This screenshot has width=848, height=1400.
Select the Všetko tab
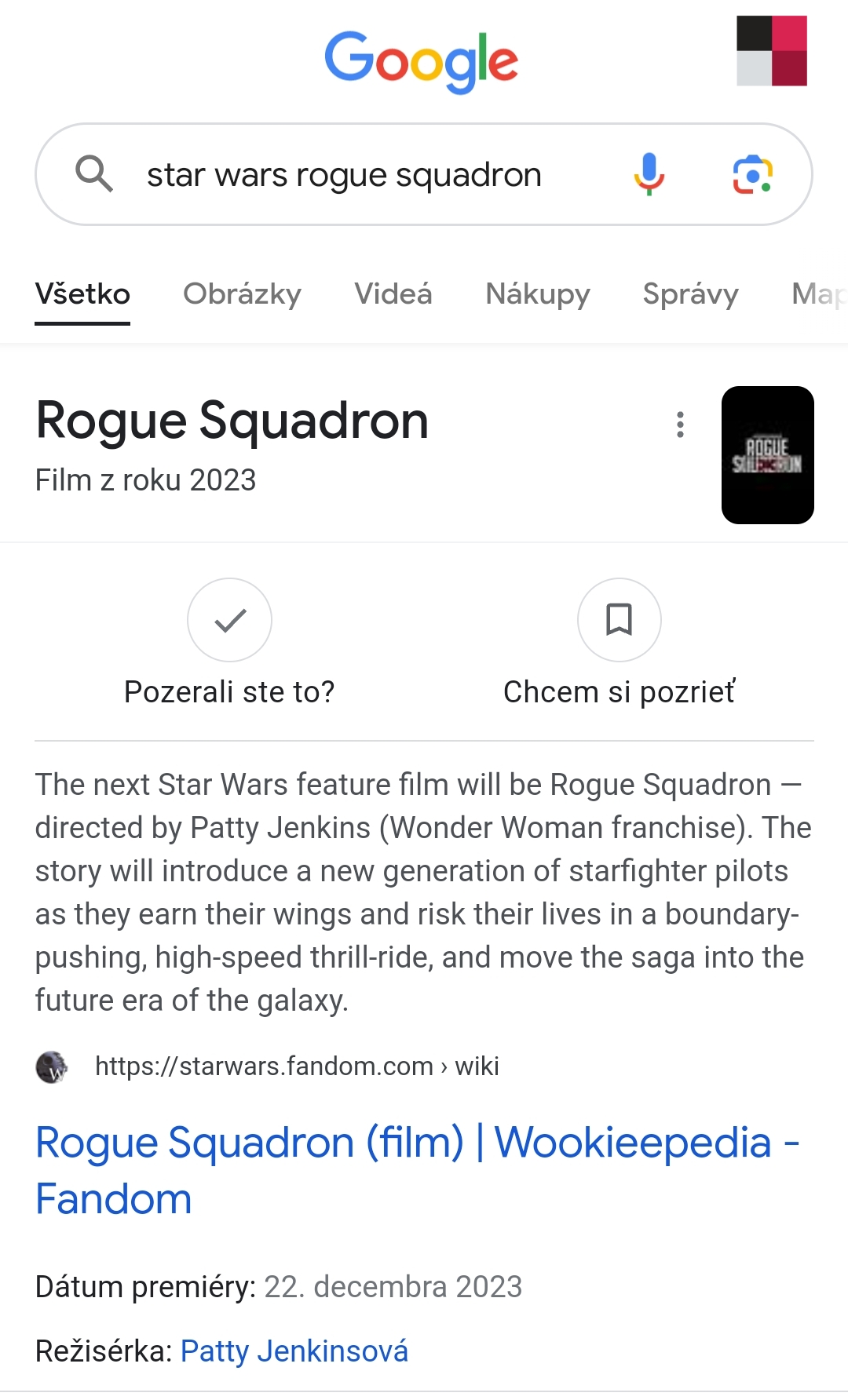pos(82,294)
